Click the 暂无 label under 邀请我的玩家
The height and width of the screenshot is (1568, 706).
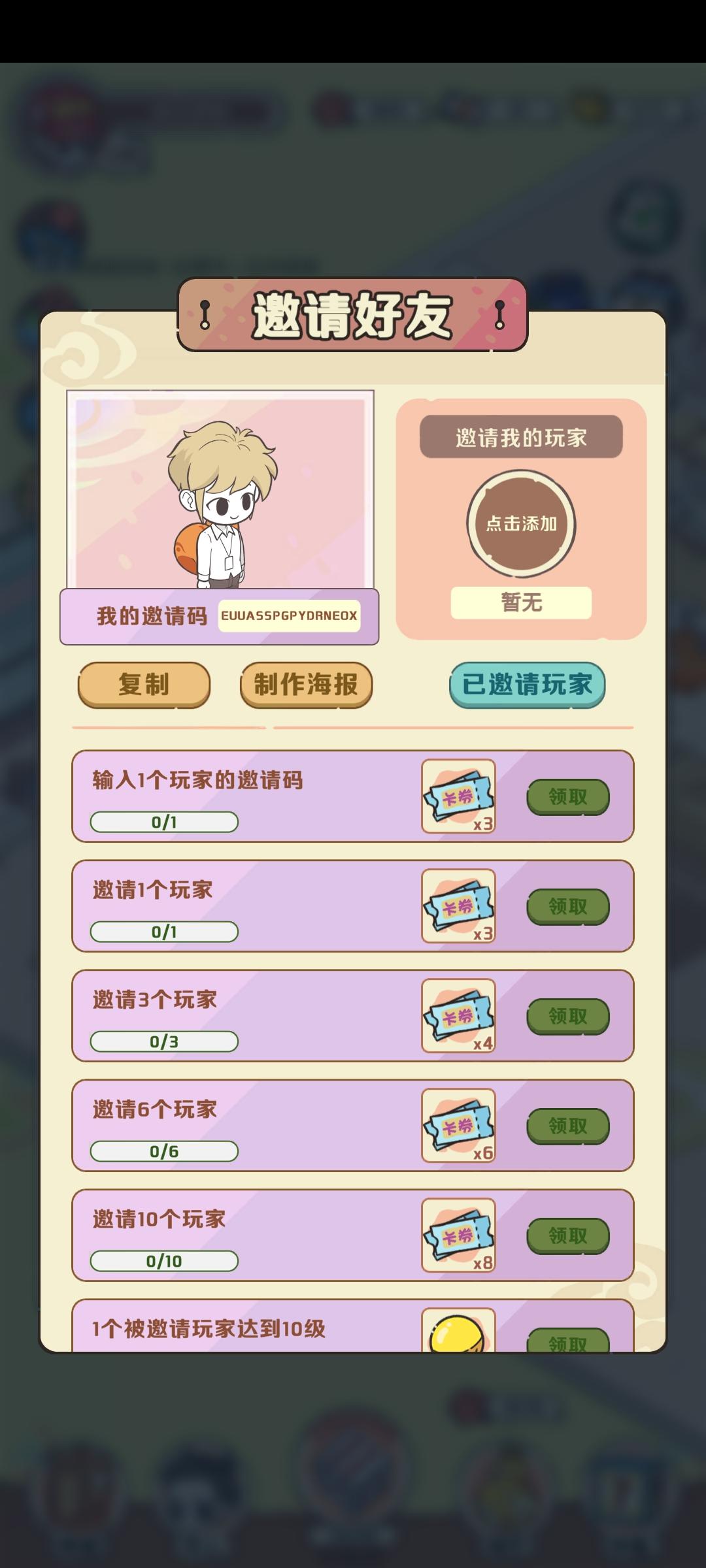tap(521, 604)
